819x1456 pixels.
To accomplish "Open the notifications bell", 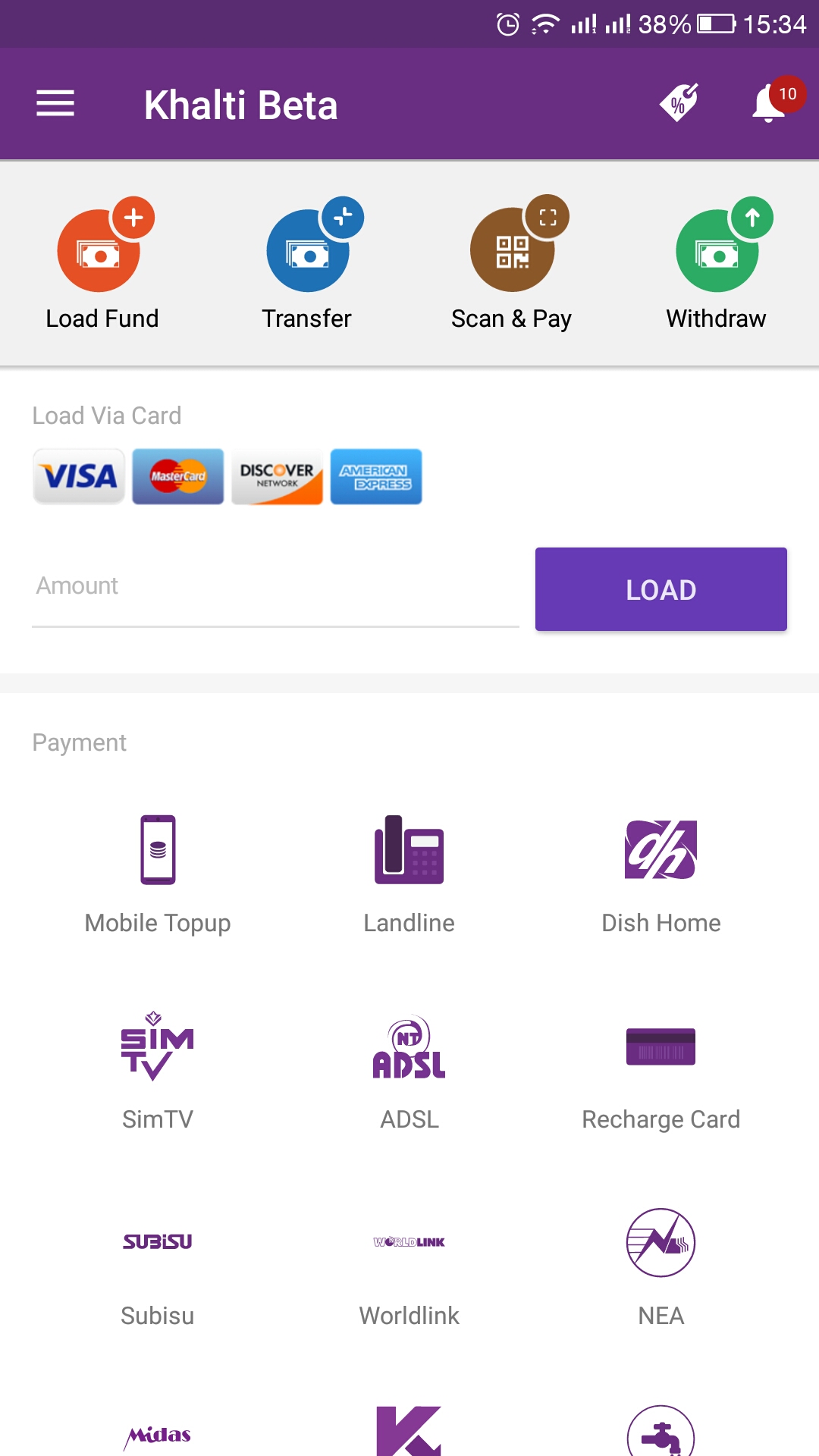I will [769, 103].
